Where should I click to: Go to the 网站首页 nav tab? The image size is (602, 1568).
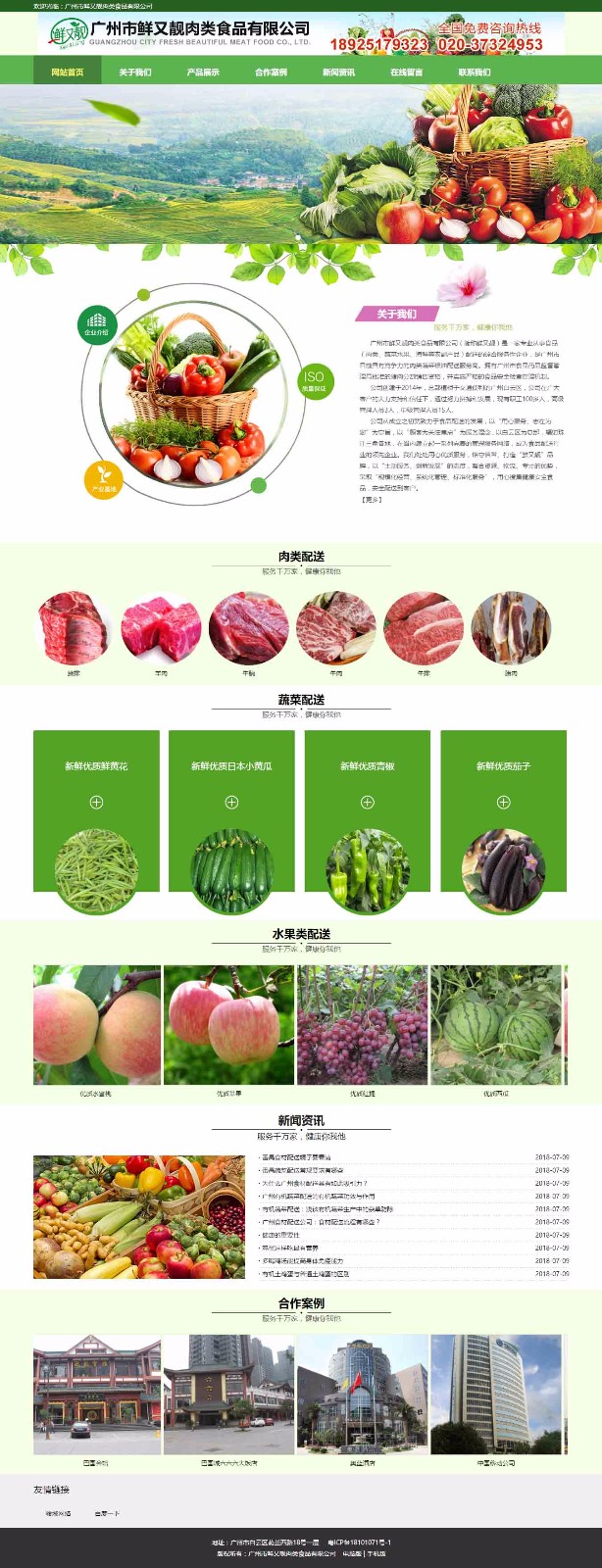(x=68, y=73)
